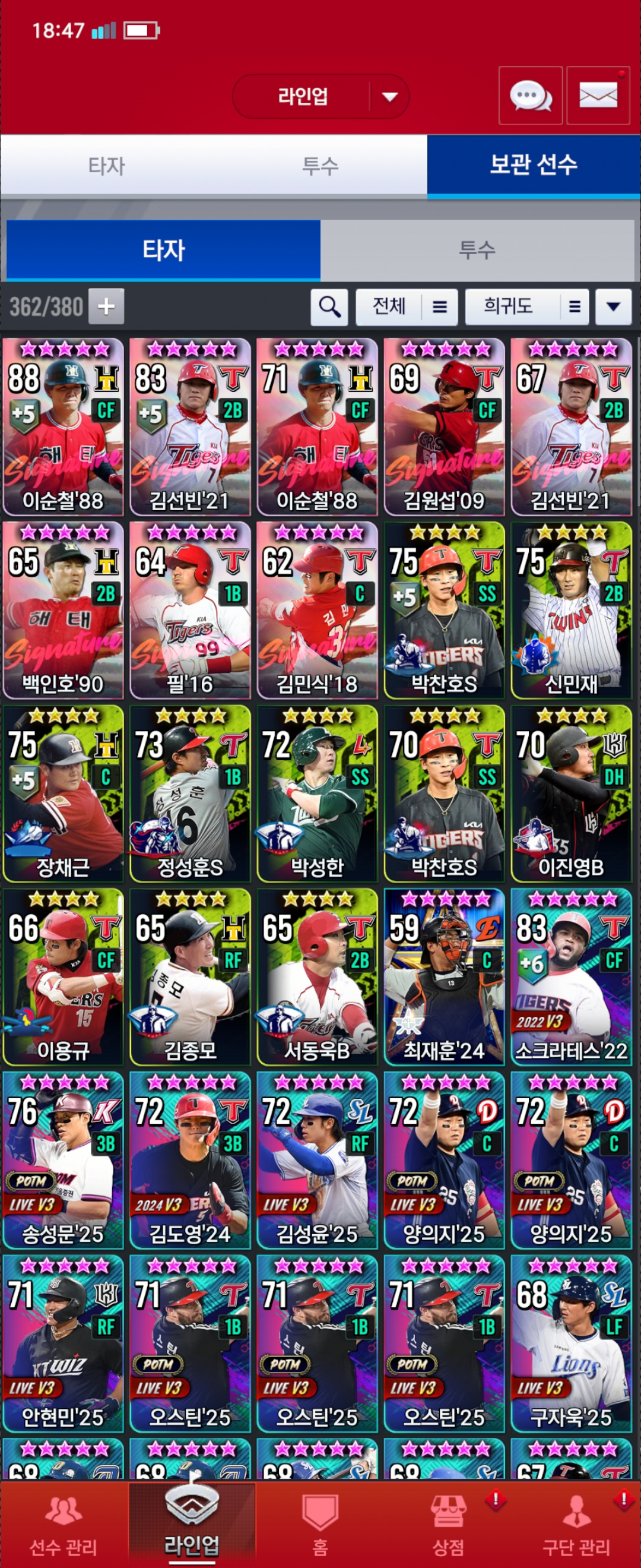
Task: Select the 신민재 2B card
Action: point(570,610)
